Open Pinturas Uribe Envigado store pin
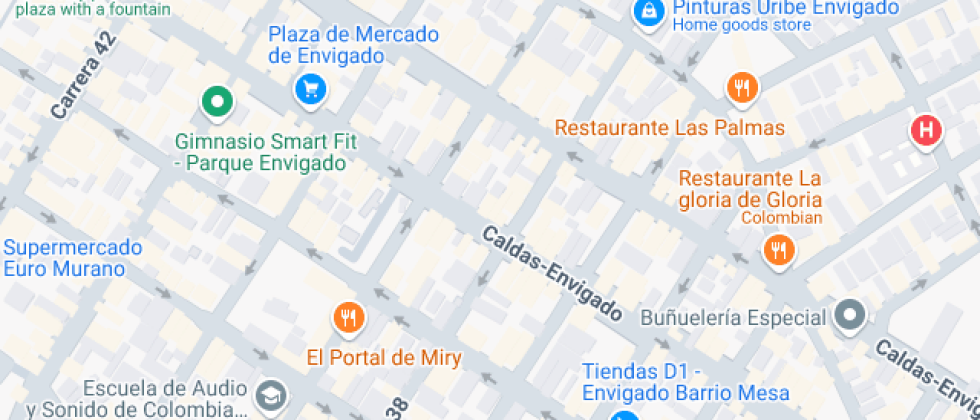This screenshot has height=420, width=980. click(648, 12)
